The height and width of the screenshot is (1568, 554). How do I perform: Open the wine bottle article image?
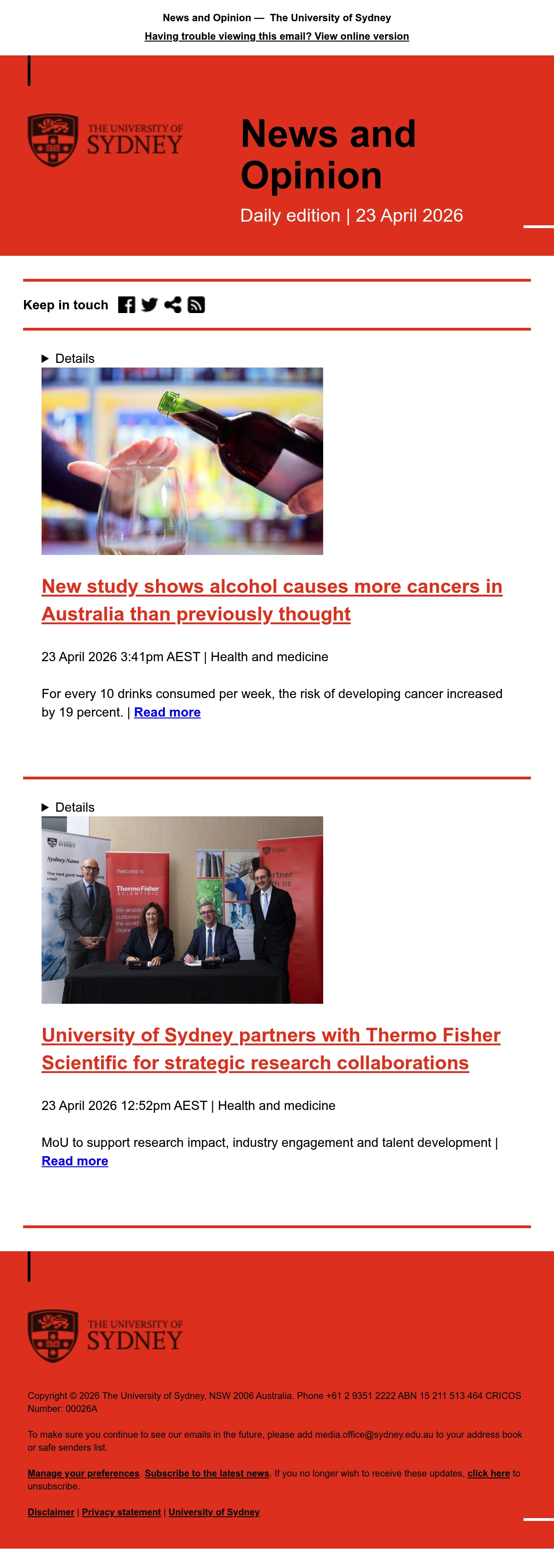(182, 461)
